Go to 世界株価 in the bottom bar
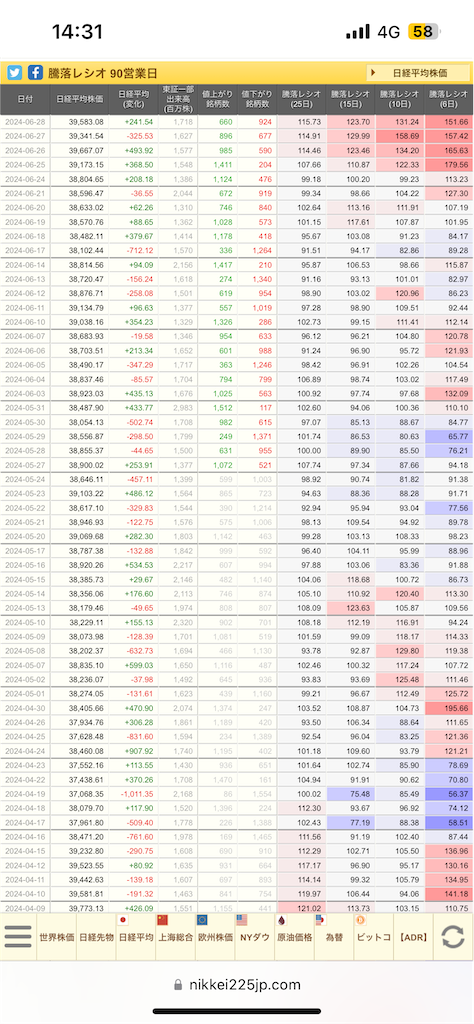Image resolution: width=474 pixels, height=1024 pixels. [57, 937]
